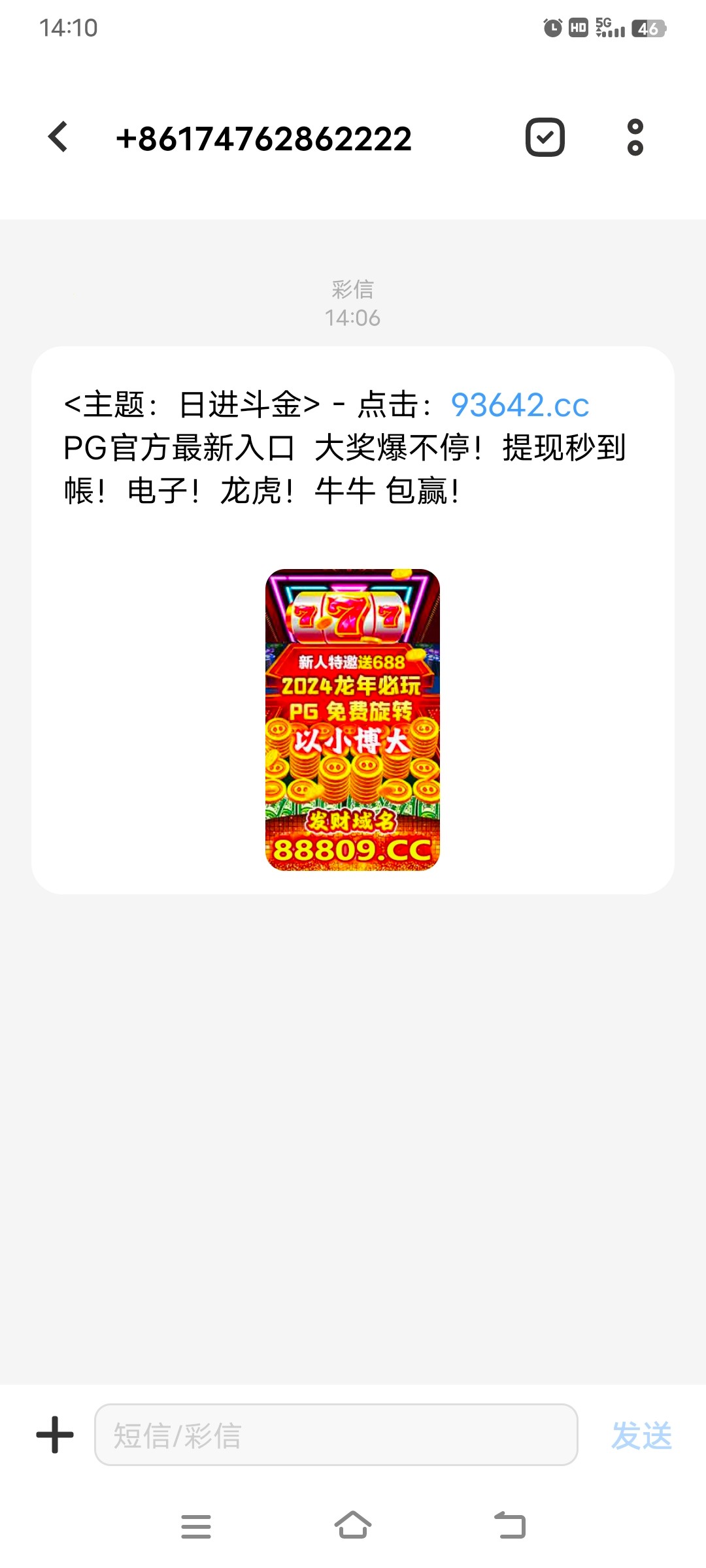Viewport: 706px width, 1568px height.
Task: View the MMS picture attachment
Action: 352,719
